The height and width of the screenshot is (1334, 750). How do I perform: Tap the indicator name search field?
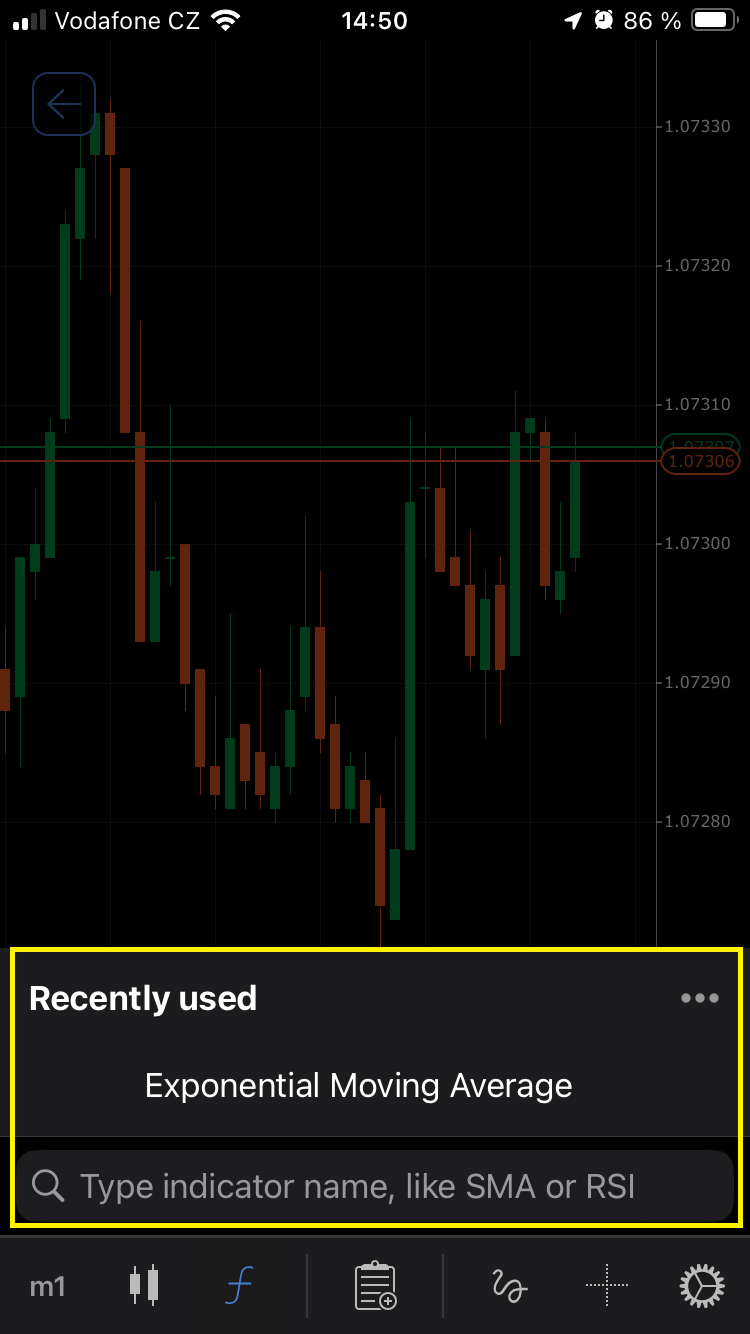375,1186
